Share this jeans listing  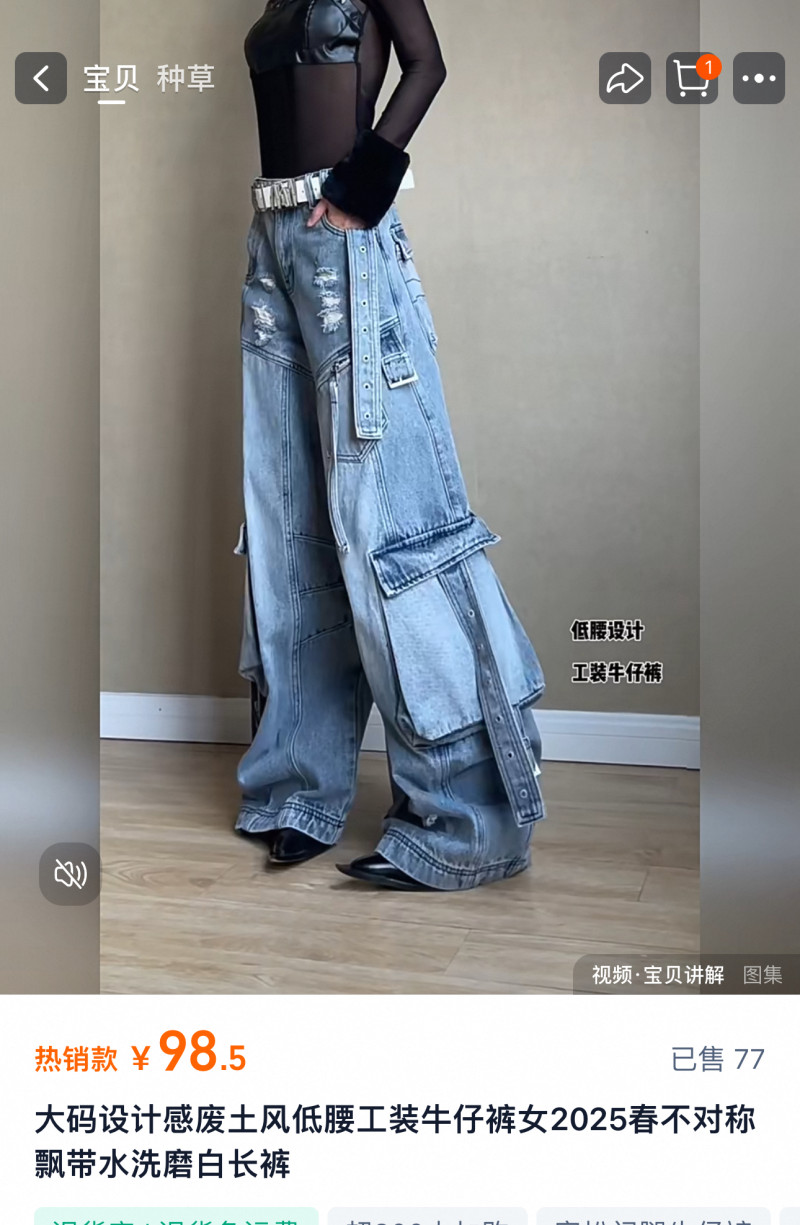click(x=625, y=79)
